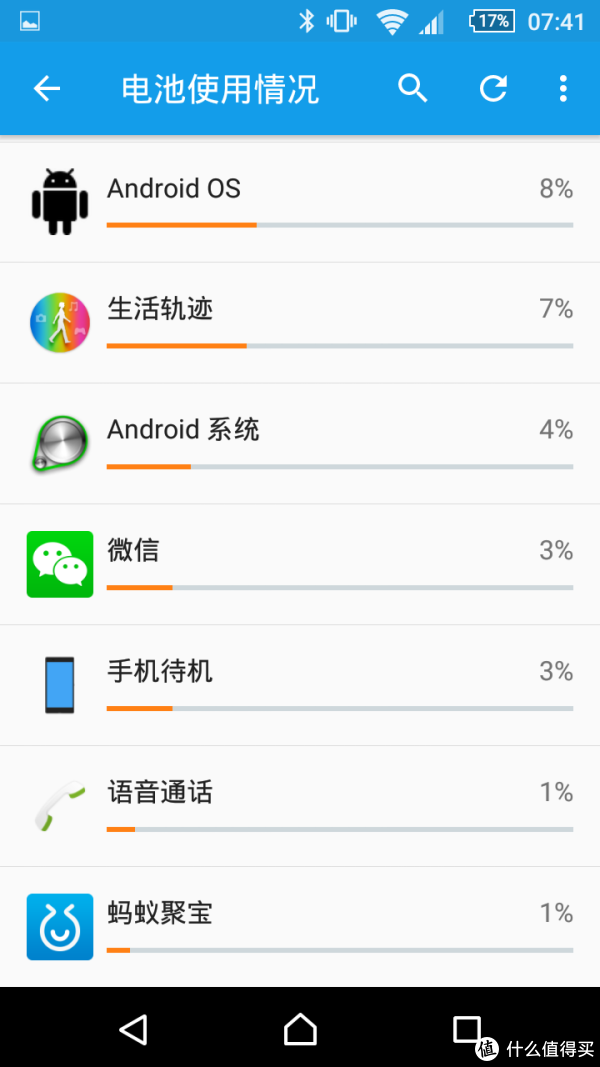View 语音通话 battery usage
This screenshot has width=600, height=1067.
point(300,806)
